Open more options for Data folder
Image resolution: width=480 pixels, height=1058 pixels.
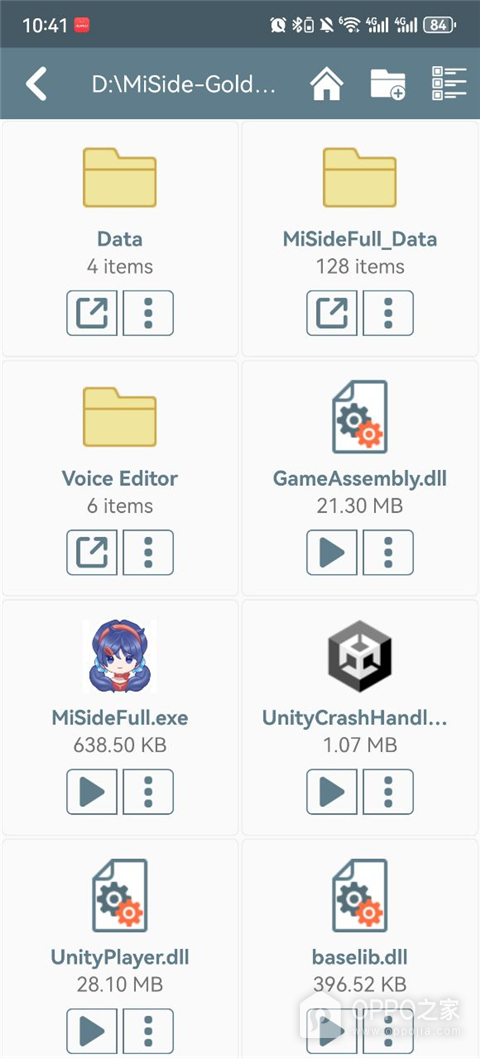(149, 313)
